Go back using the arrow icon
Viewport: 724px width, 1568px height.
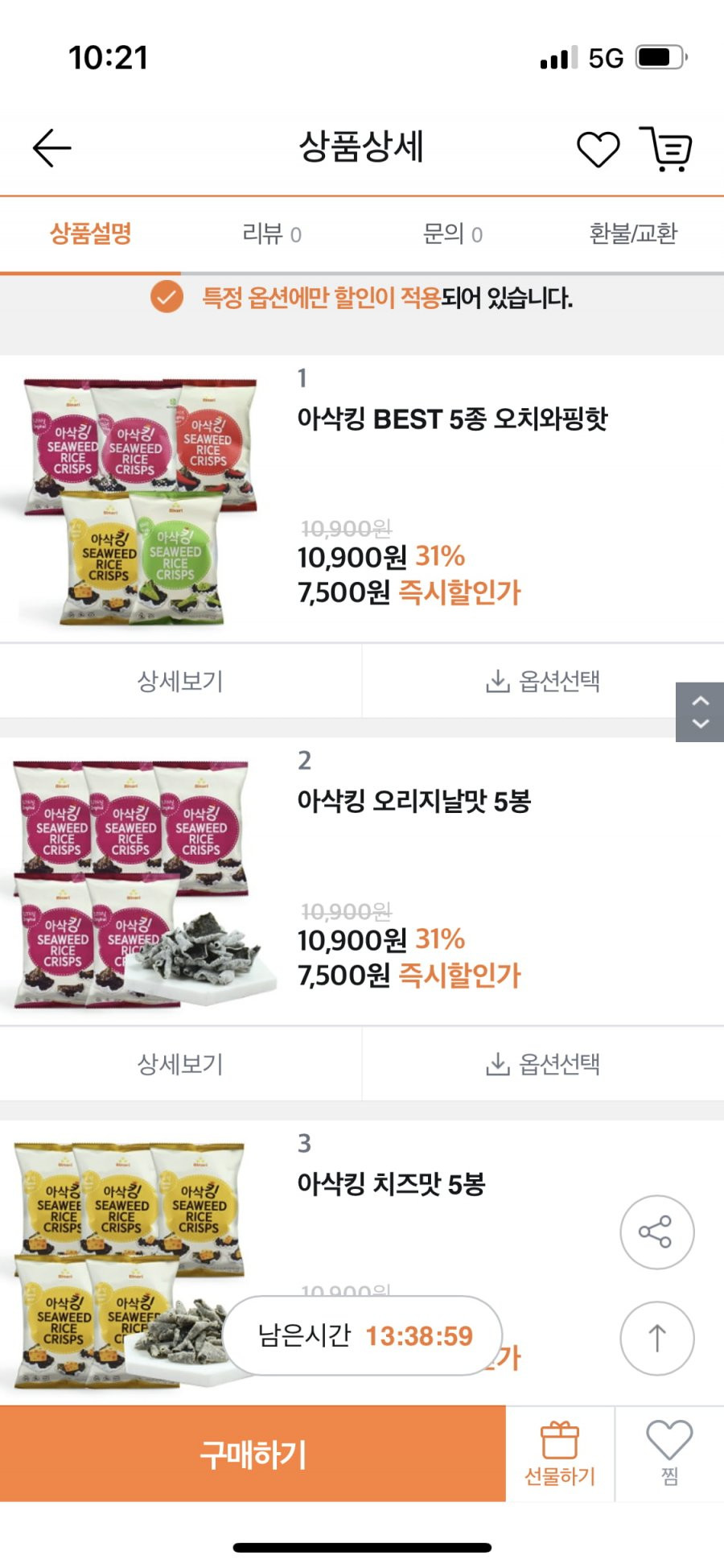52,148
